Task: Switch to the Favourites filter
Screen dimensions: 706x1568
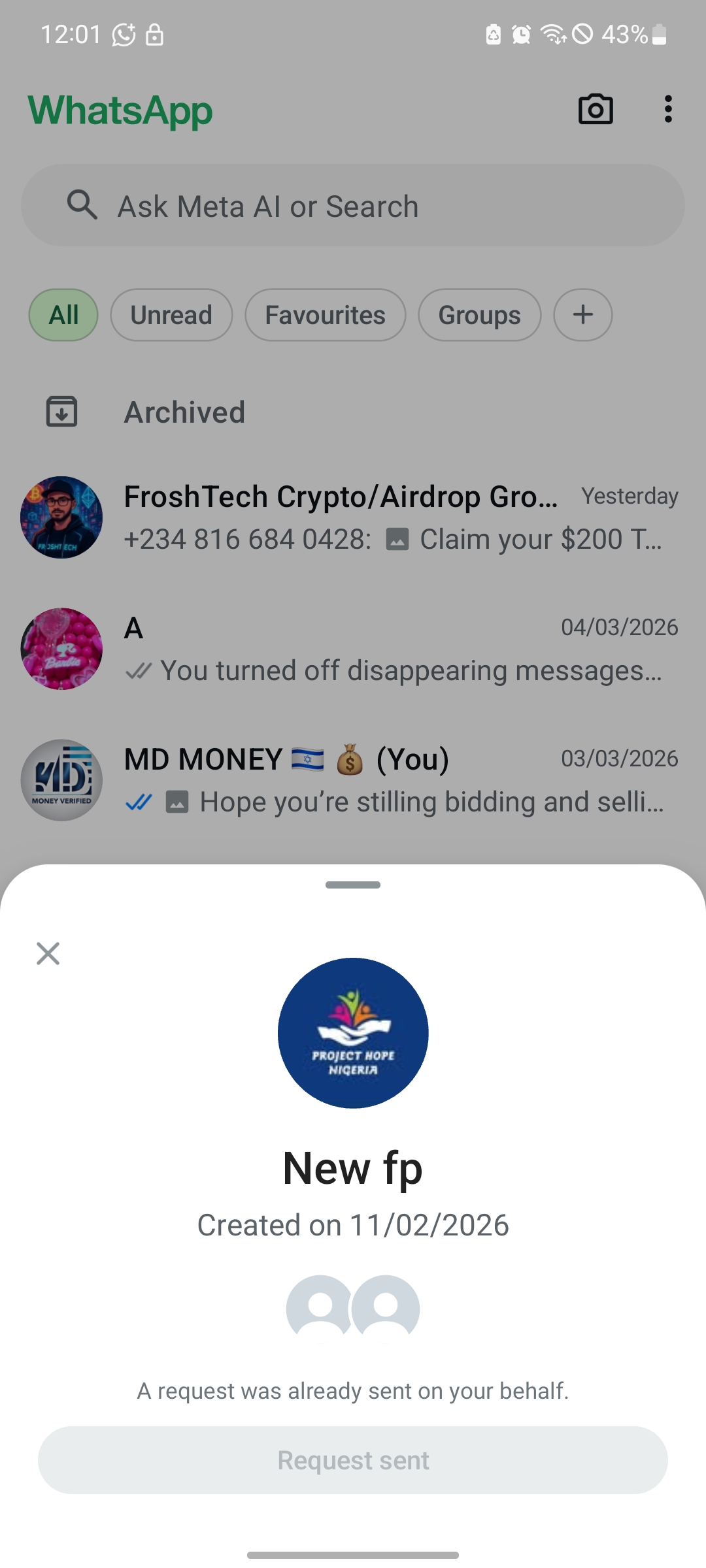Action: tap(325, 315)
